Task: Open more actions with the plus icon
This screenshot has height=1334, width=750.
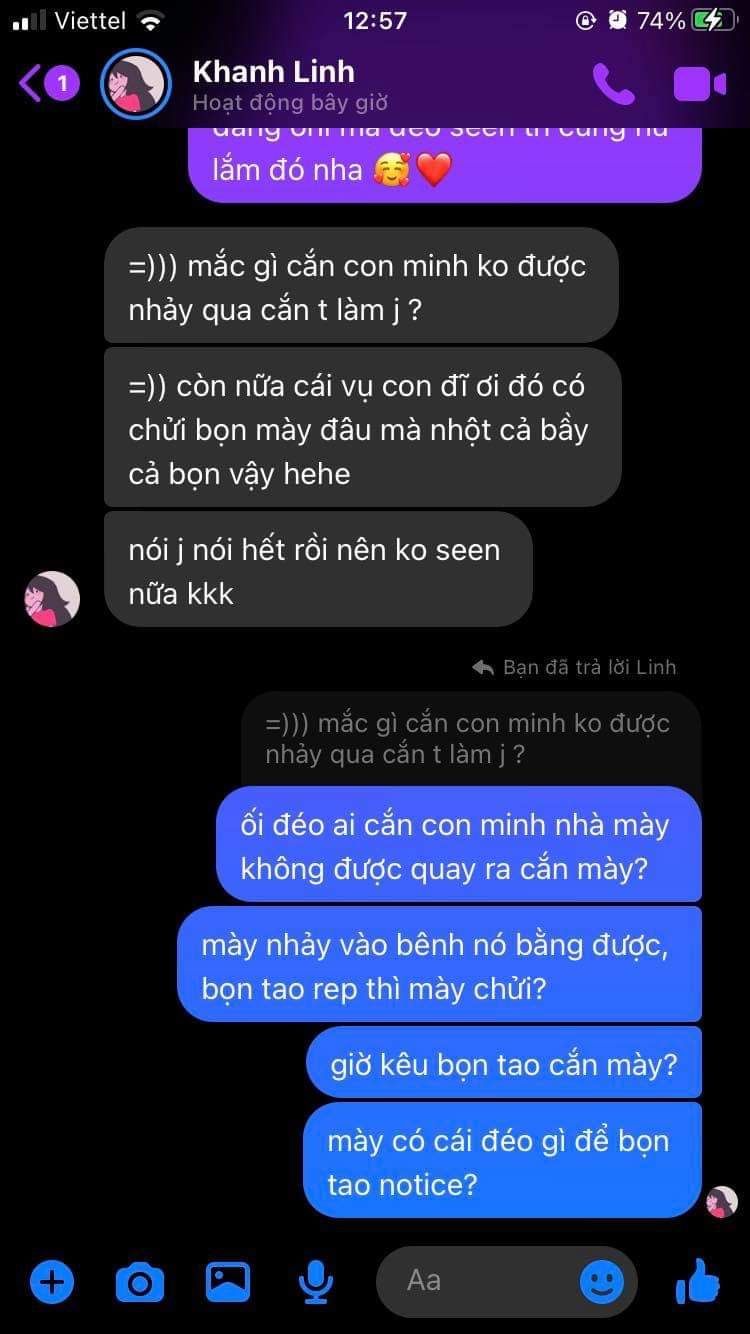Action: click(x=51, y=1281)
